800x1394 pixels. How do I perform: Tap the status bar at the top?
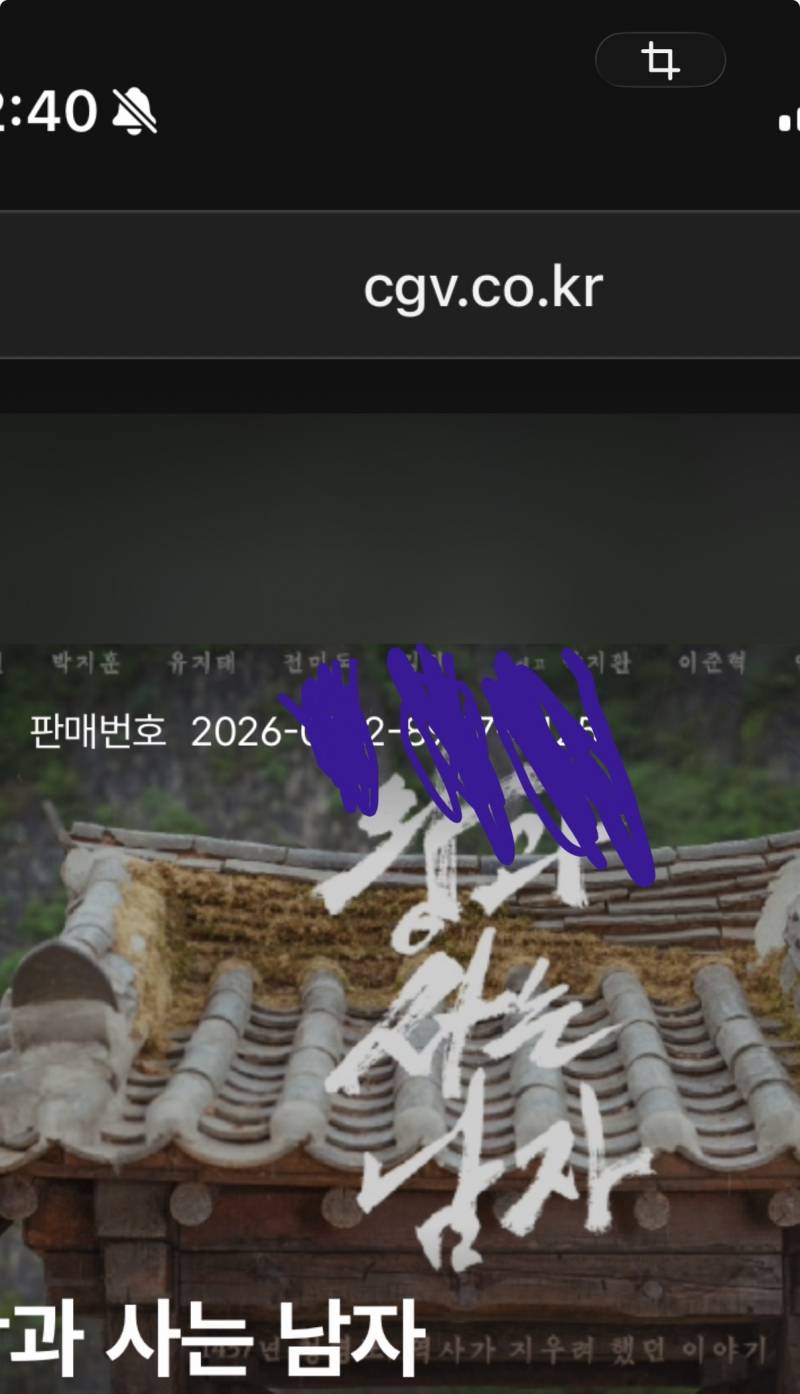coord(400,111)
